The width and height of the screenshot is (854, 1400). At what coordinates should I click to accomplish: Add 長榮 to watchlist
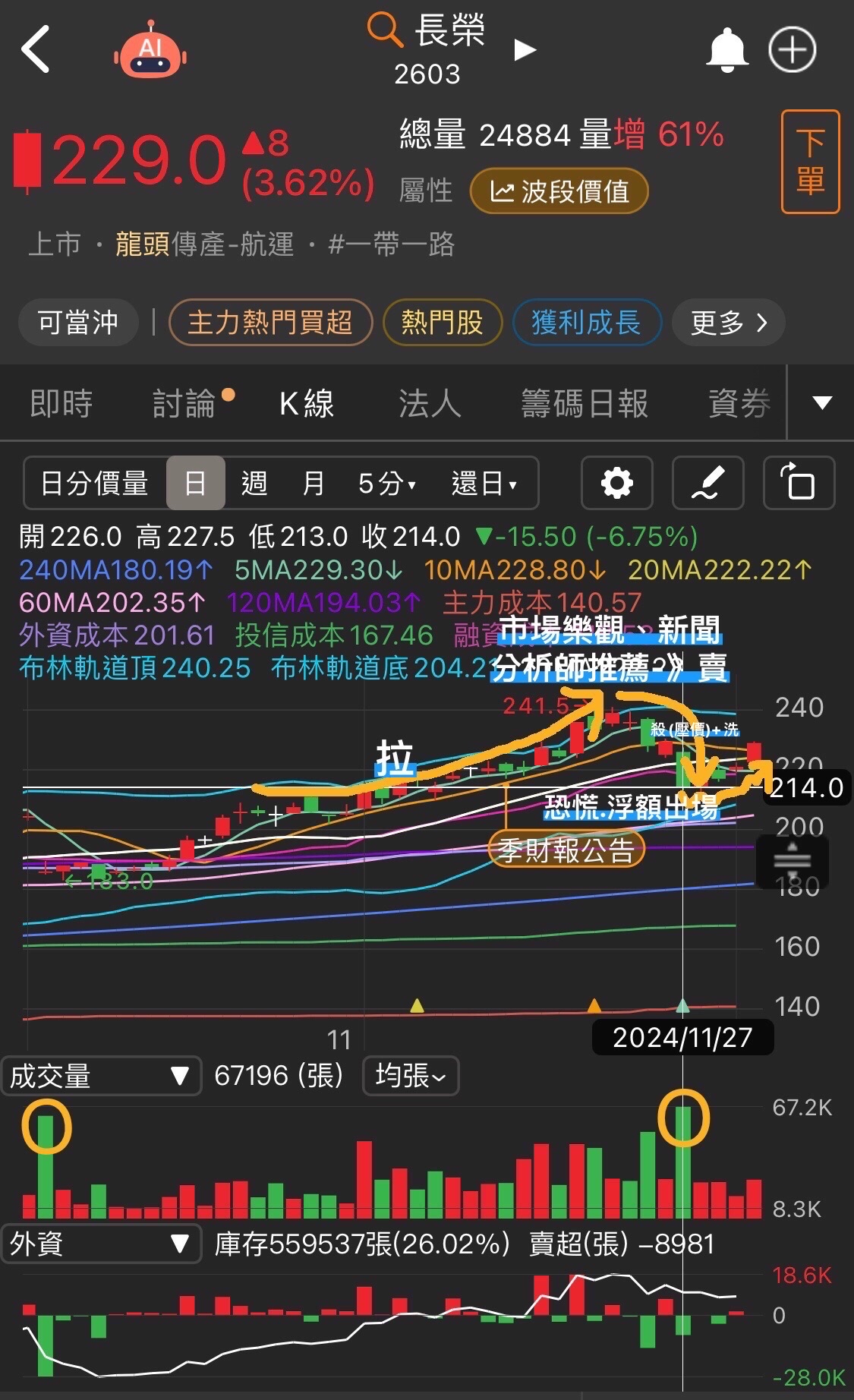[793, 50]
